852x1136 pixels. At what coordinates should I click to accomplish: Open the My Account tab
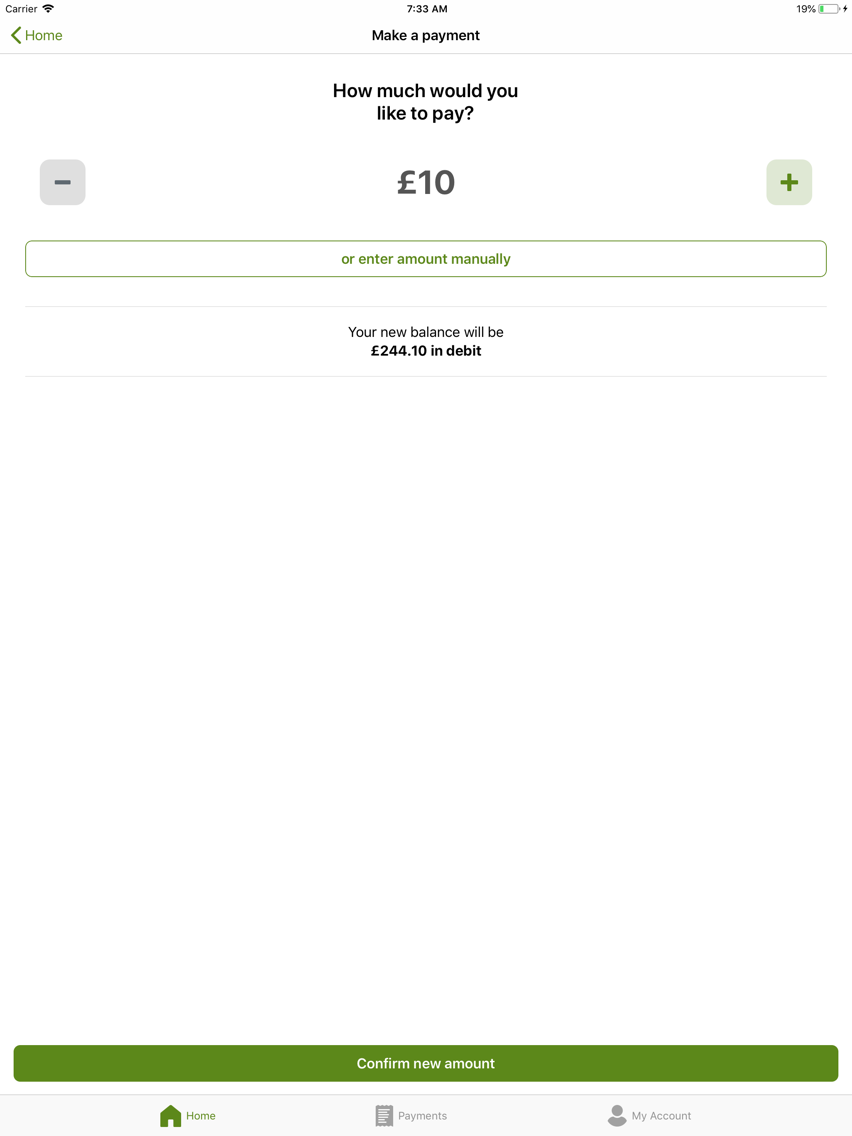(x=650, y=1115)
